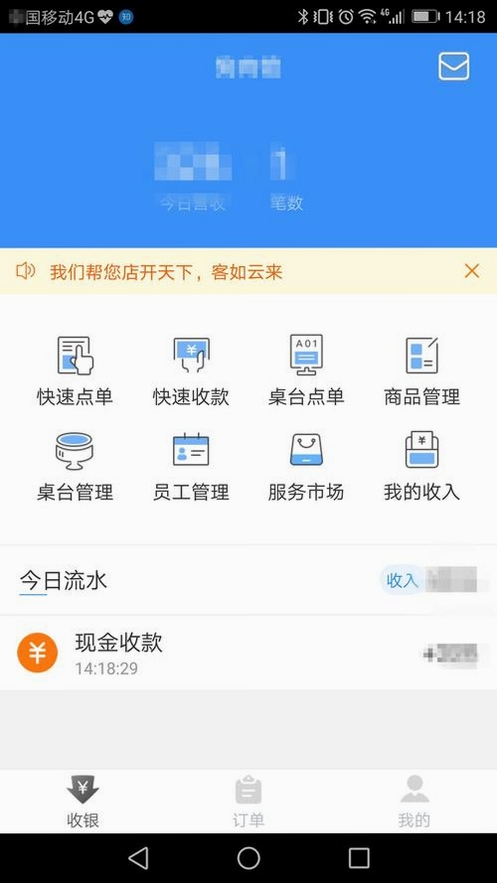Dismiss the orange announcement banner
The width and height of the screenshot is (497, 883).
[472, 271]
